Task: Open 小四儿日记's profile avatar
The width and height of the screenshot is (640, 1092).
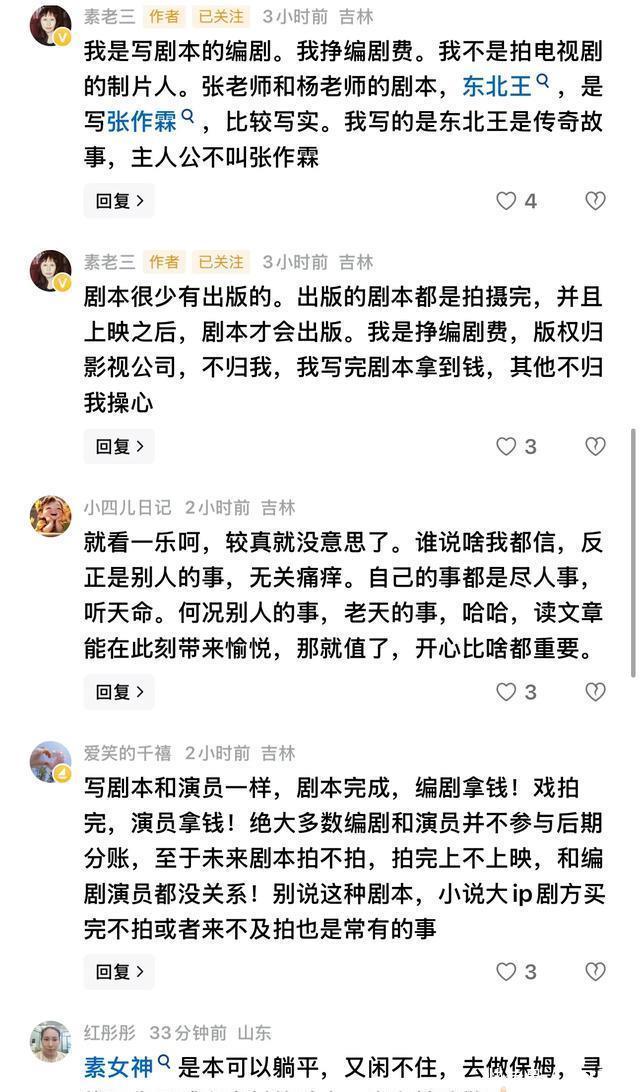Action: click(x=50, y=516)
